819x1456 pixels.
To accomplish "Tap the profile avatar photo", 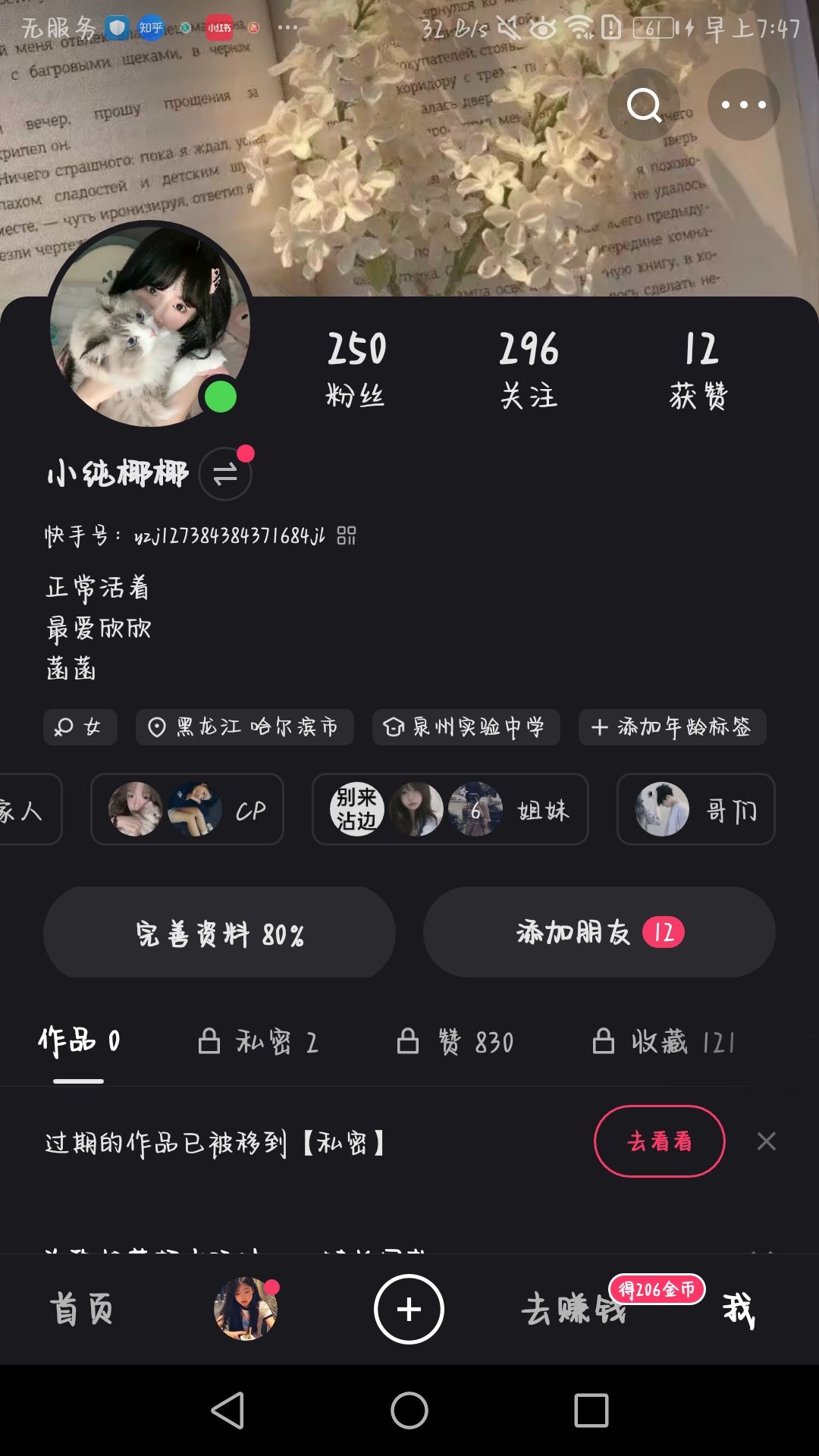I will coord(150,326).
